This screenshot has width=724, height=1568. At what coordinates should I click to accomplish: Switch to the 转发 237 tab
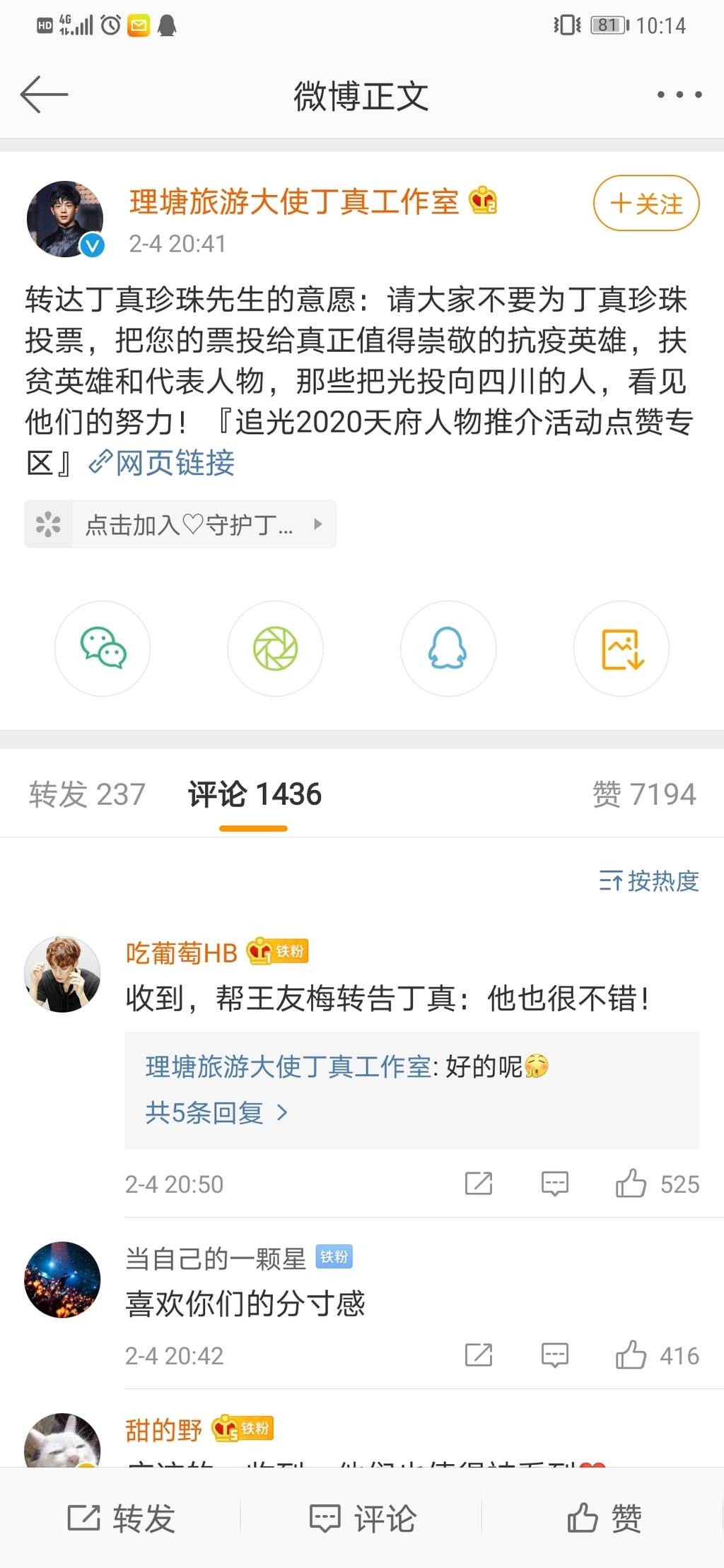pyautogui.click(x=87, y=794)
